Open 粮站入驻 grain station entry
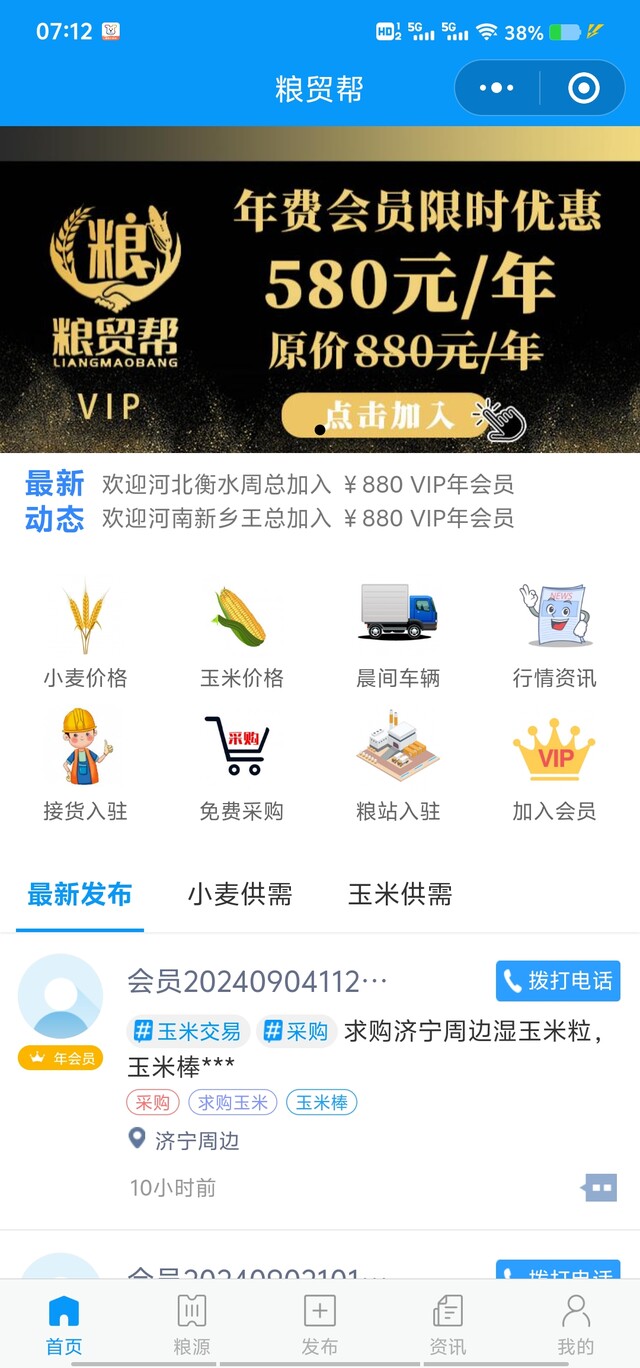640x1368 pixels. pyautogui.click(x=398, y=766)
